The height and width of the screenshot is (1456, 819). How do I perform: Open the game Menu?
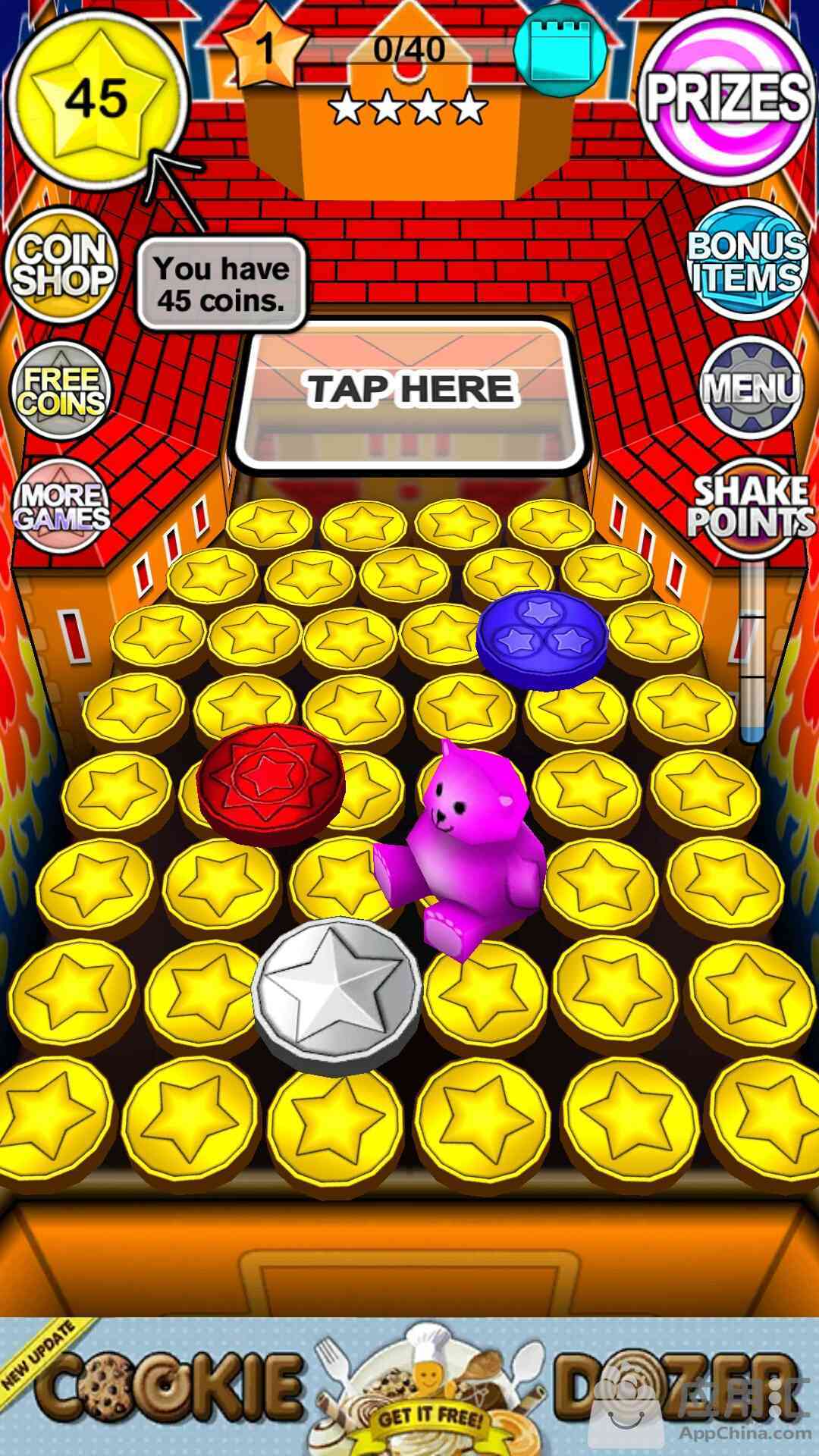750,387
